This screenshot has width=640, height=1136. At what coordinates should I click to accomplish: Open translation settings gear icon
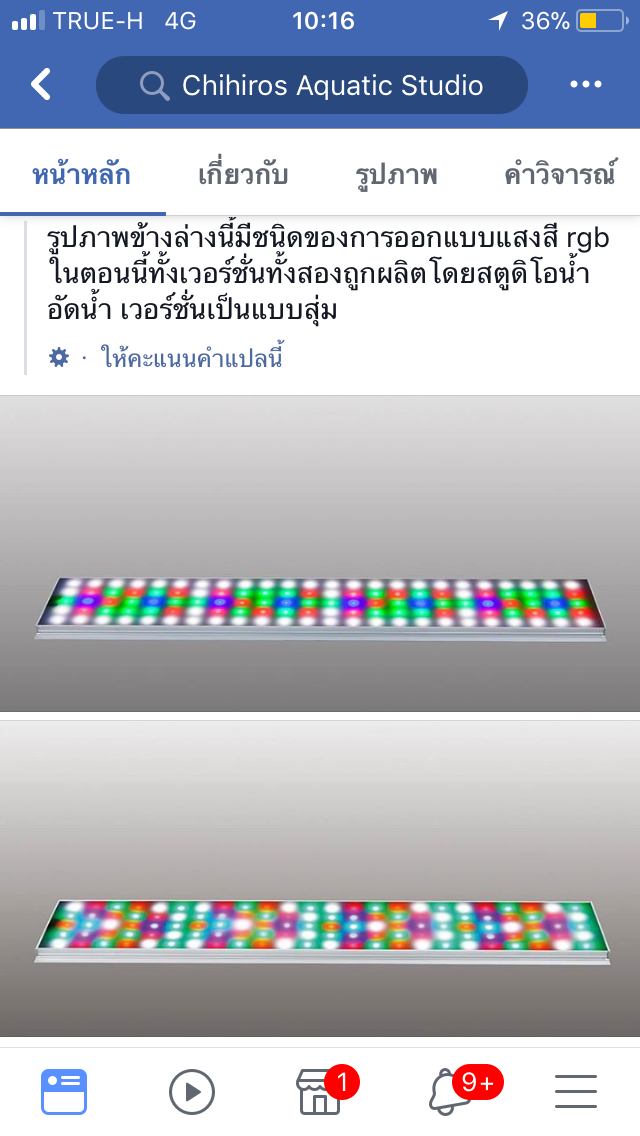(59, 357)
